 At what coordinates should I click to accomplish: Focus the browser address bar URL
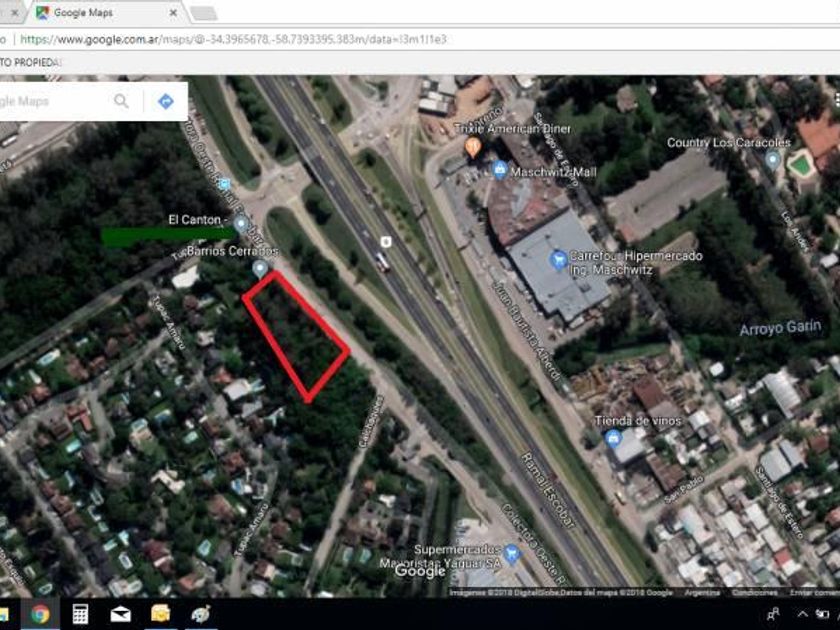[x=234, y=39]
